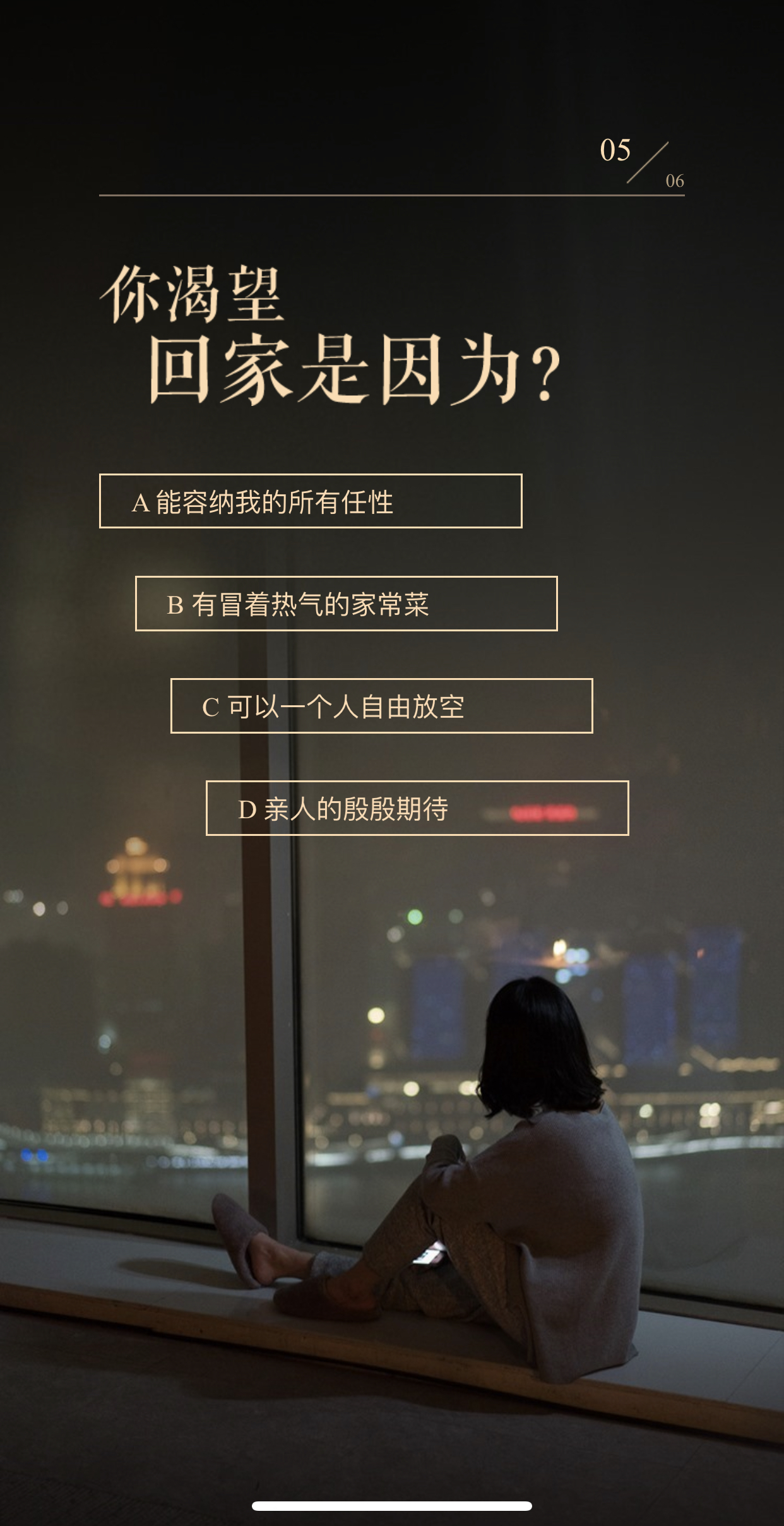784x1526 pixels.
Task: Pick answer C 可以一个人自由放空
Action: tap(381, 706)
